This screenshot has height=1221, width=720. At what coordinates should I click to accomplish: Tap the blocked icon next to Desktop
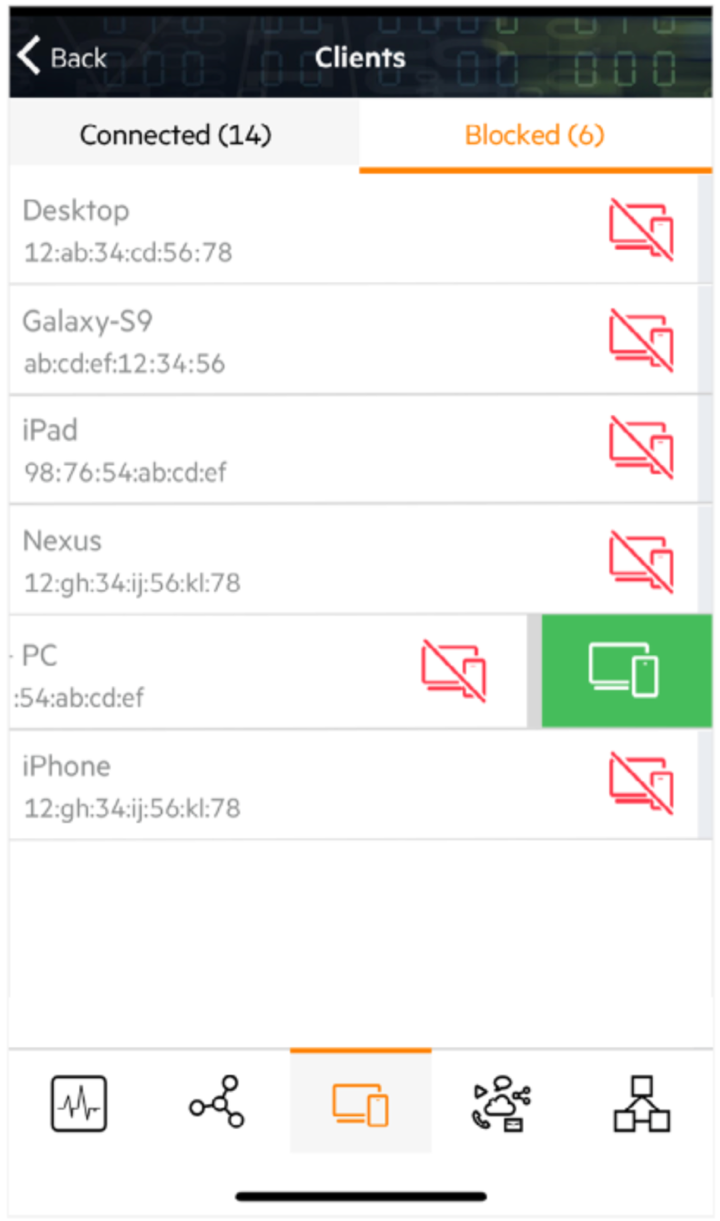(x=642, y=229)
